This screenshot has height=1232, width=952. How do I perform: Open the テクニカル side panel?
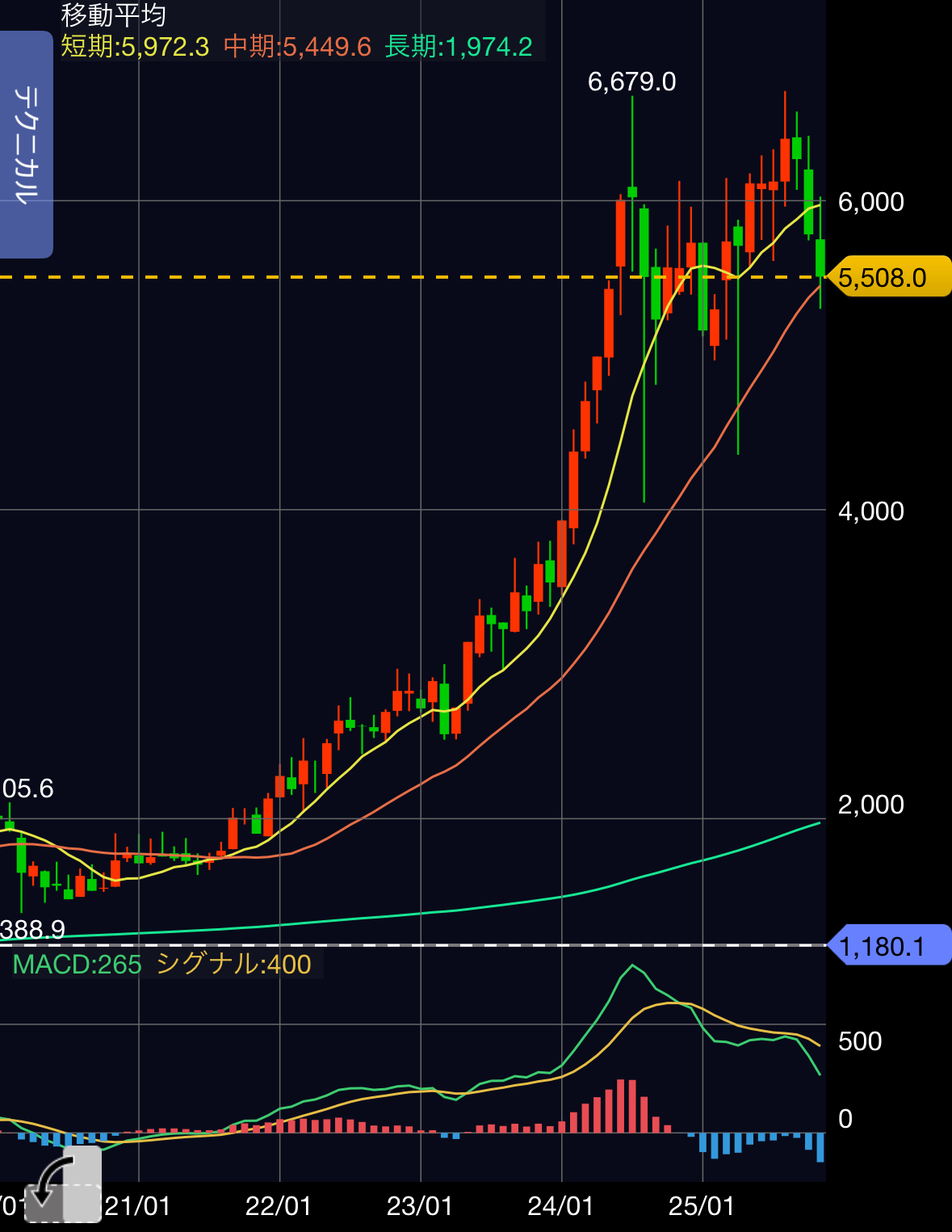(x=26, y=145)
